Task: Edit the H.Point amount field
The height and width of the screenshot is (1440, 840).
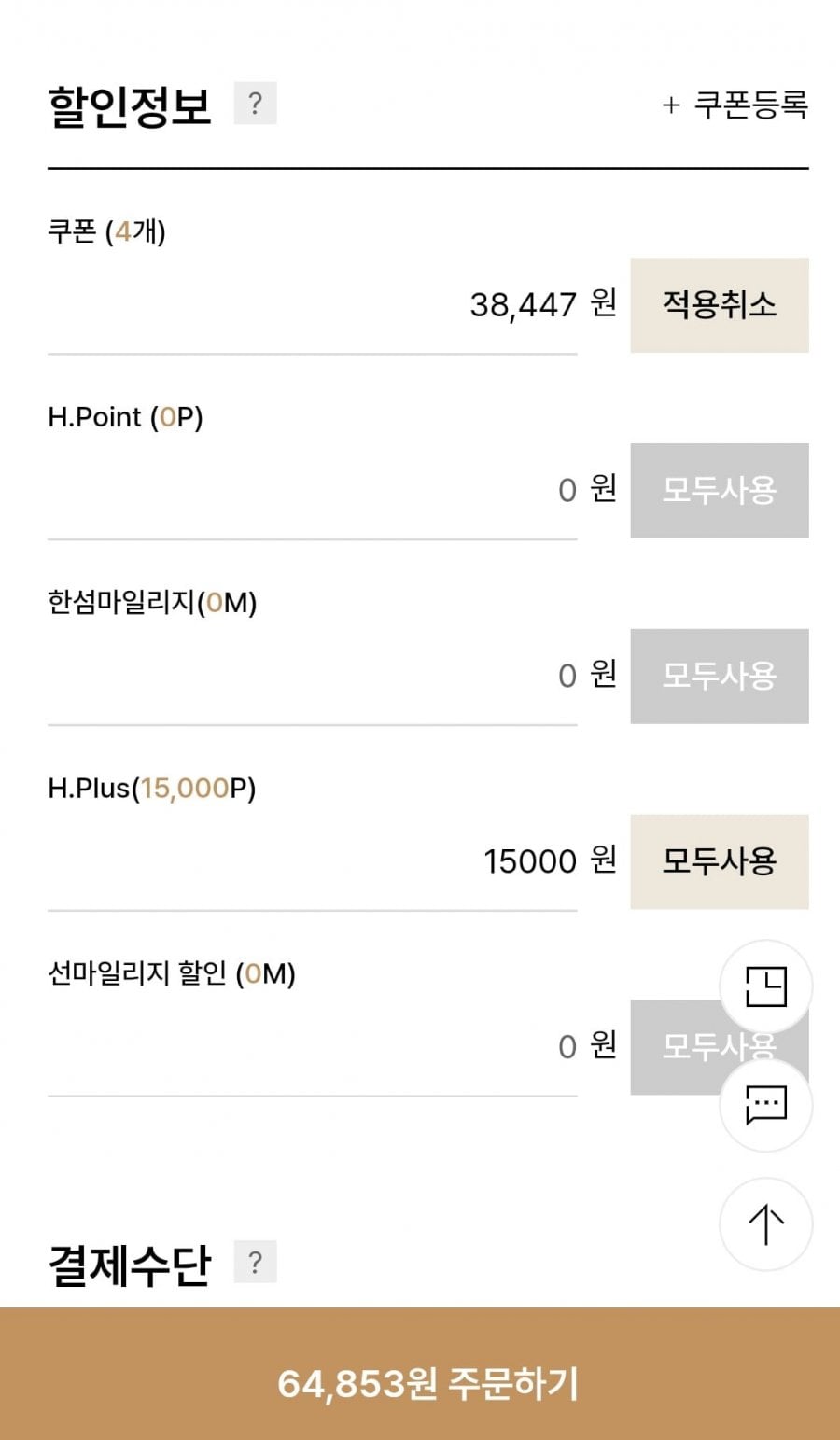Action: click(313, 490)
